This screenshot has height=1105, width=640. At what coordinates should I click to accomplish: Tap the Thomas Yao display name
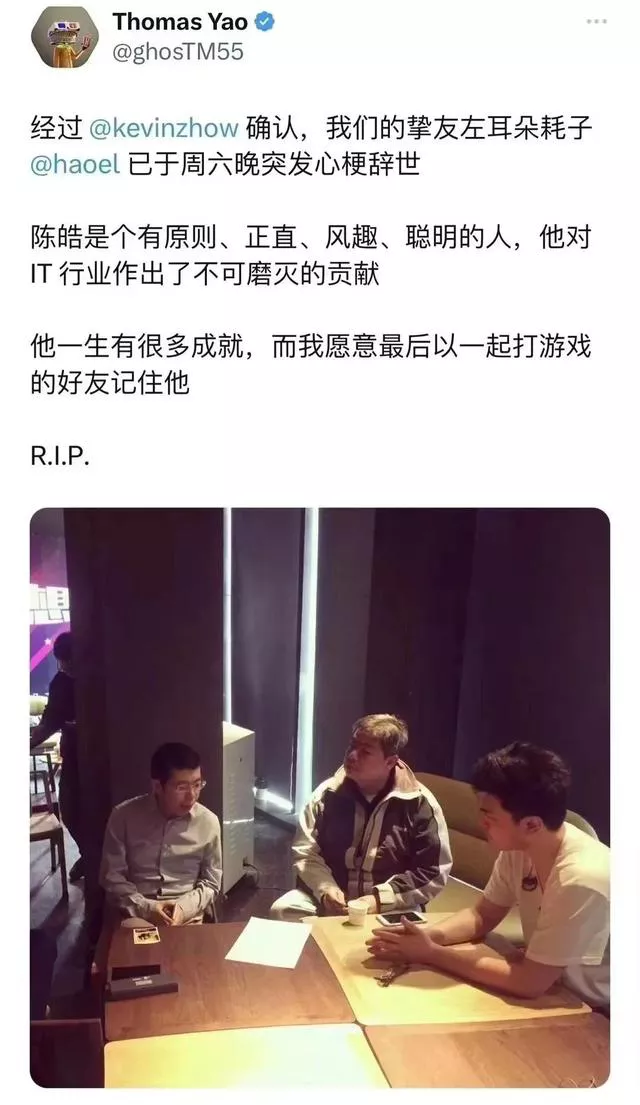tap(179, 21)
